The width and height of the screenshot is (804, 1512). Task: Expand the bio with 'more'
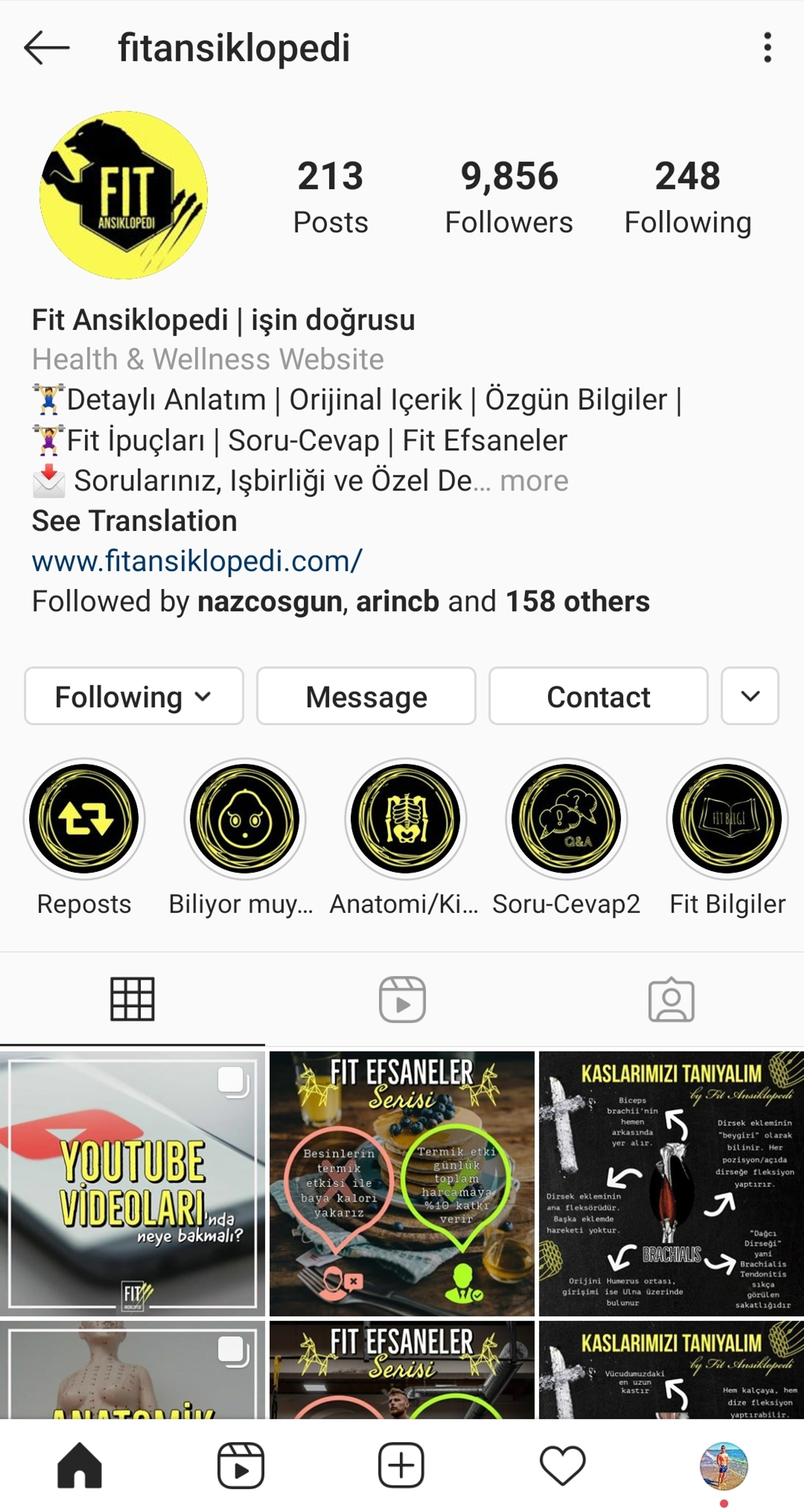click(x=534, y=481)
